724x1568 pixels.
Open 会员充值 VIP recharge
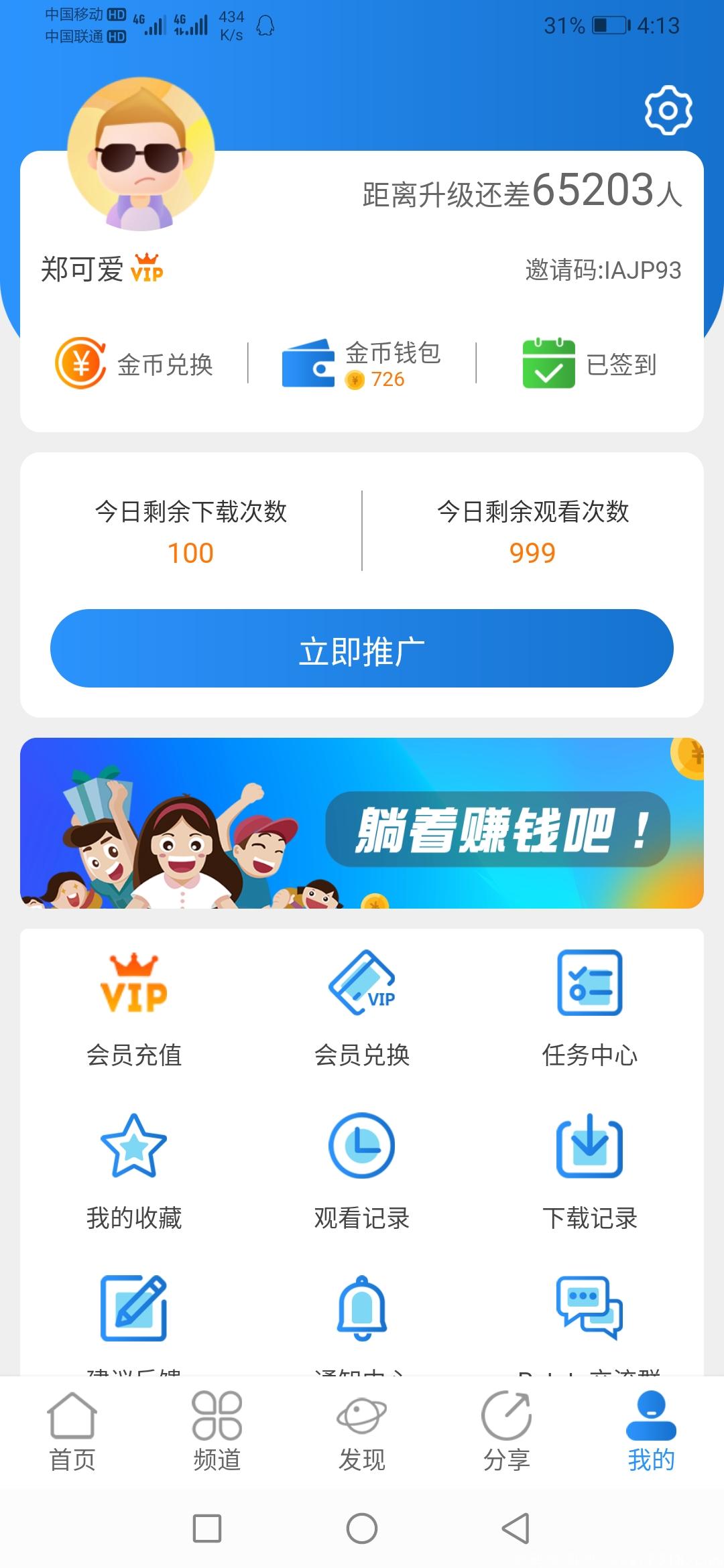[x=134, y=1009]
